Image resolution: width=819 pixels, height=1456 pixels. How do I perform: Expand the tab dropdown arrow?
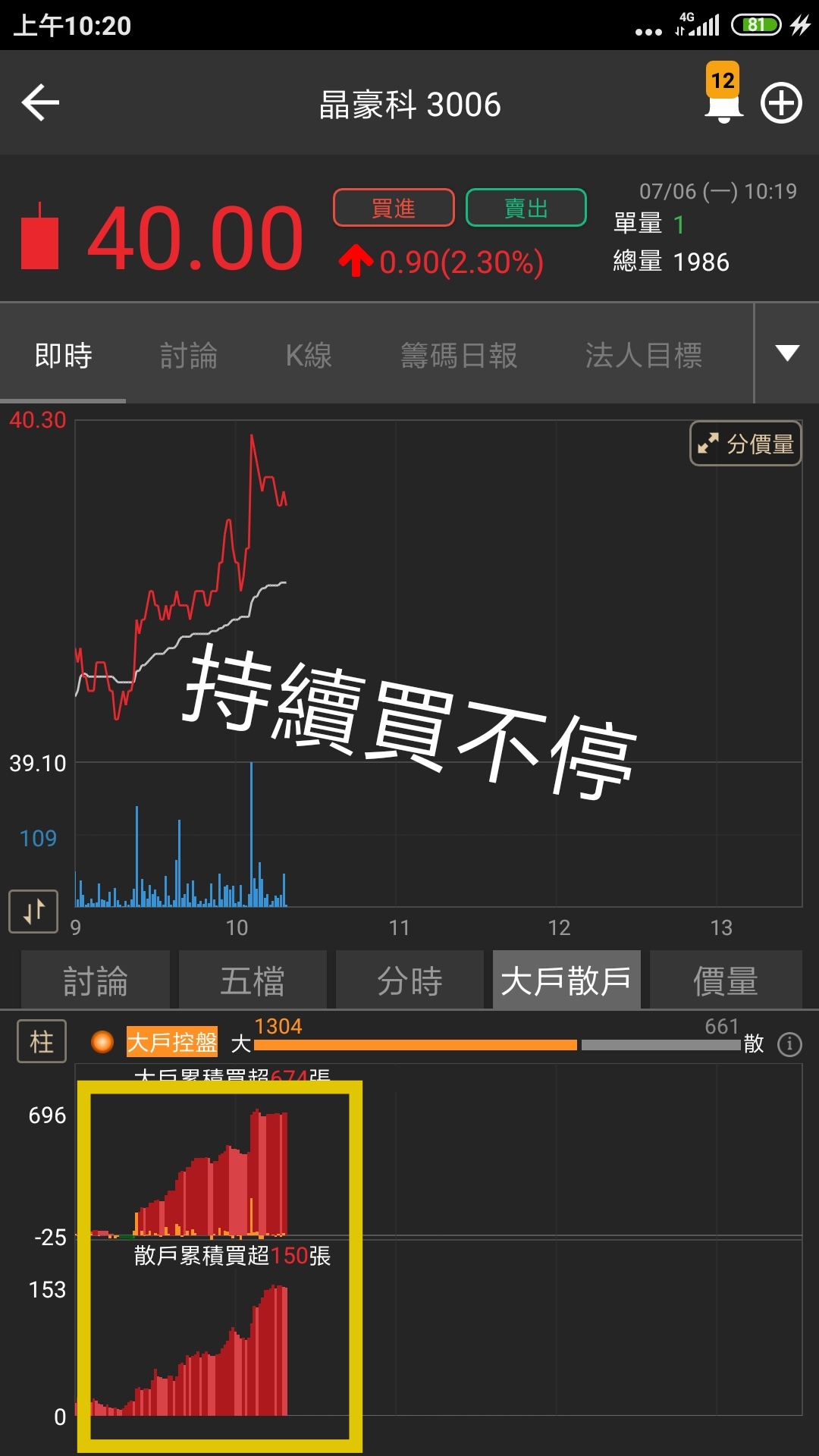pos(787,353)
